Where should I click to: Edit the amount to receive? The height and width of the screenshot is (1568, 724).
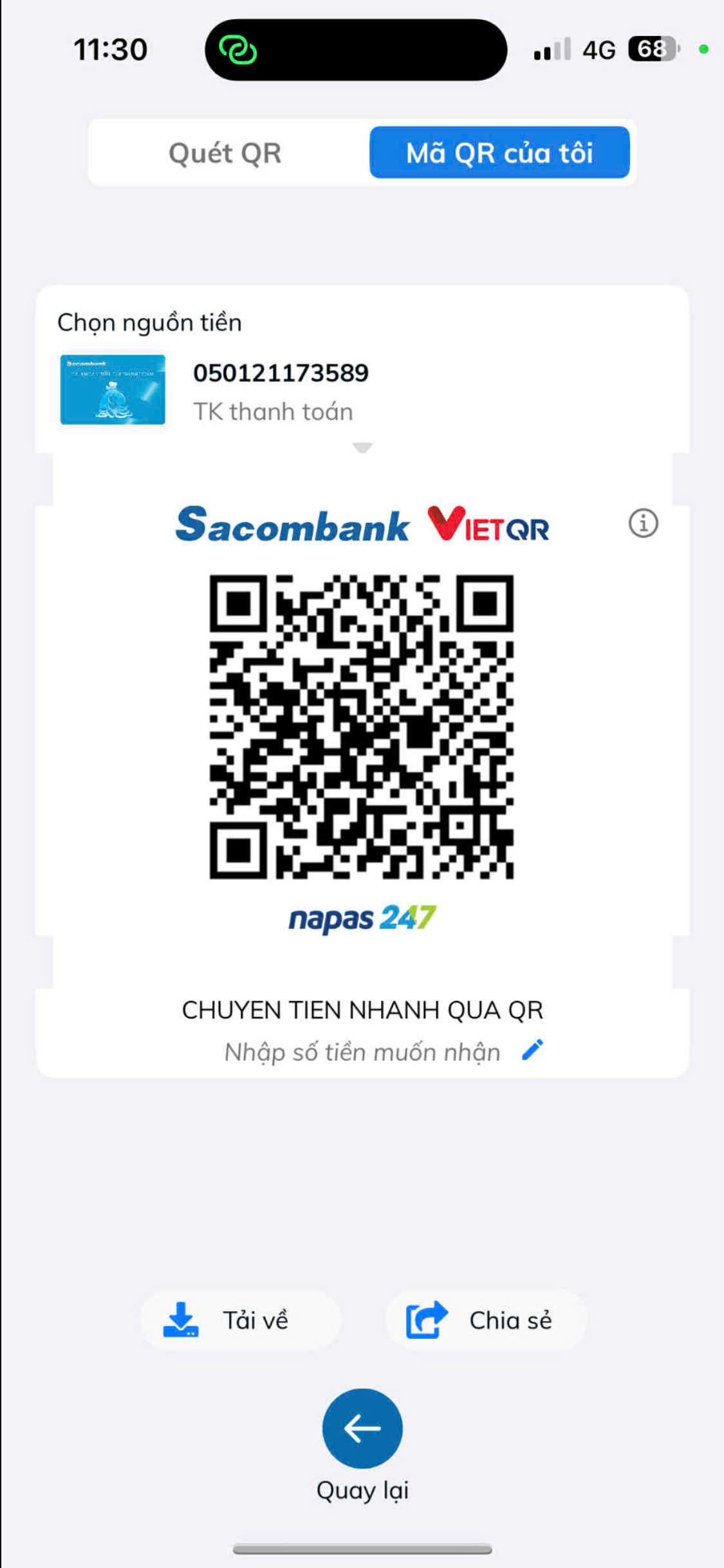[x=532, y=1050]
